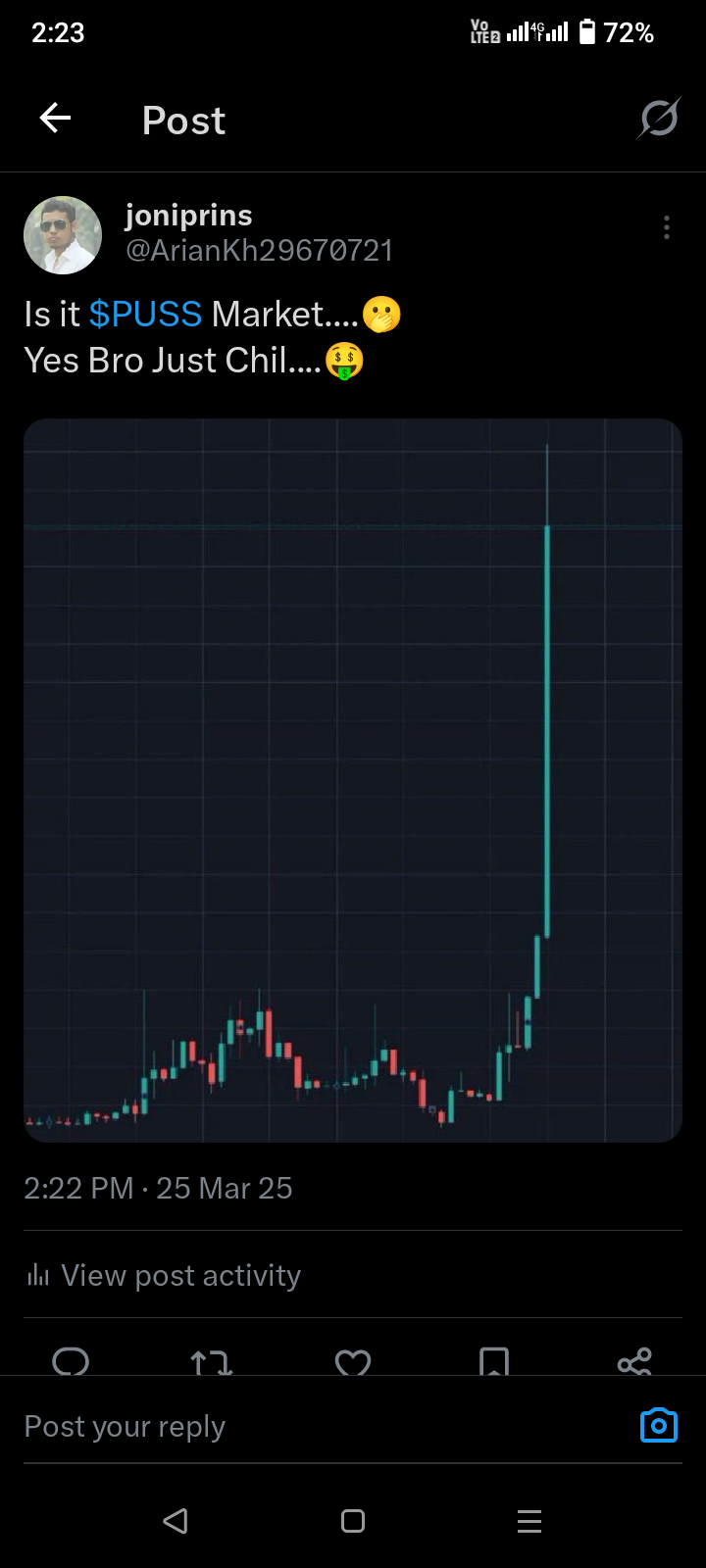Image resolution: width=706 pixels, height=1568 pixels.
Task: Open the $PUSS cashtag link
Action: (x=145, y=315)
